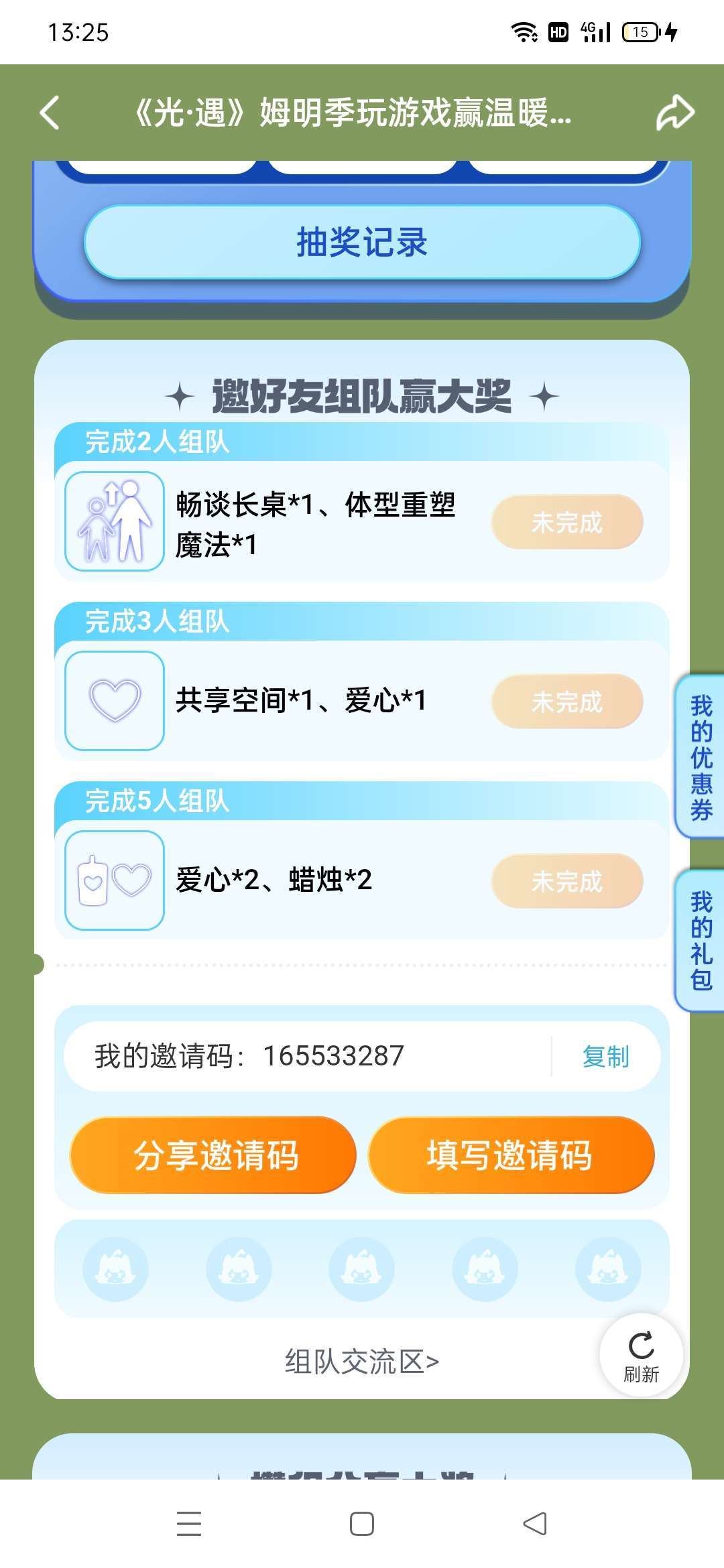Viewport: 724px width, 1568px height.
Task: Go back using the top-left arrow
Action: pyautogui.click(x=50, y=113)
